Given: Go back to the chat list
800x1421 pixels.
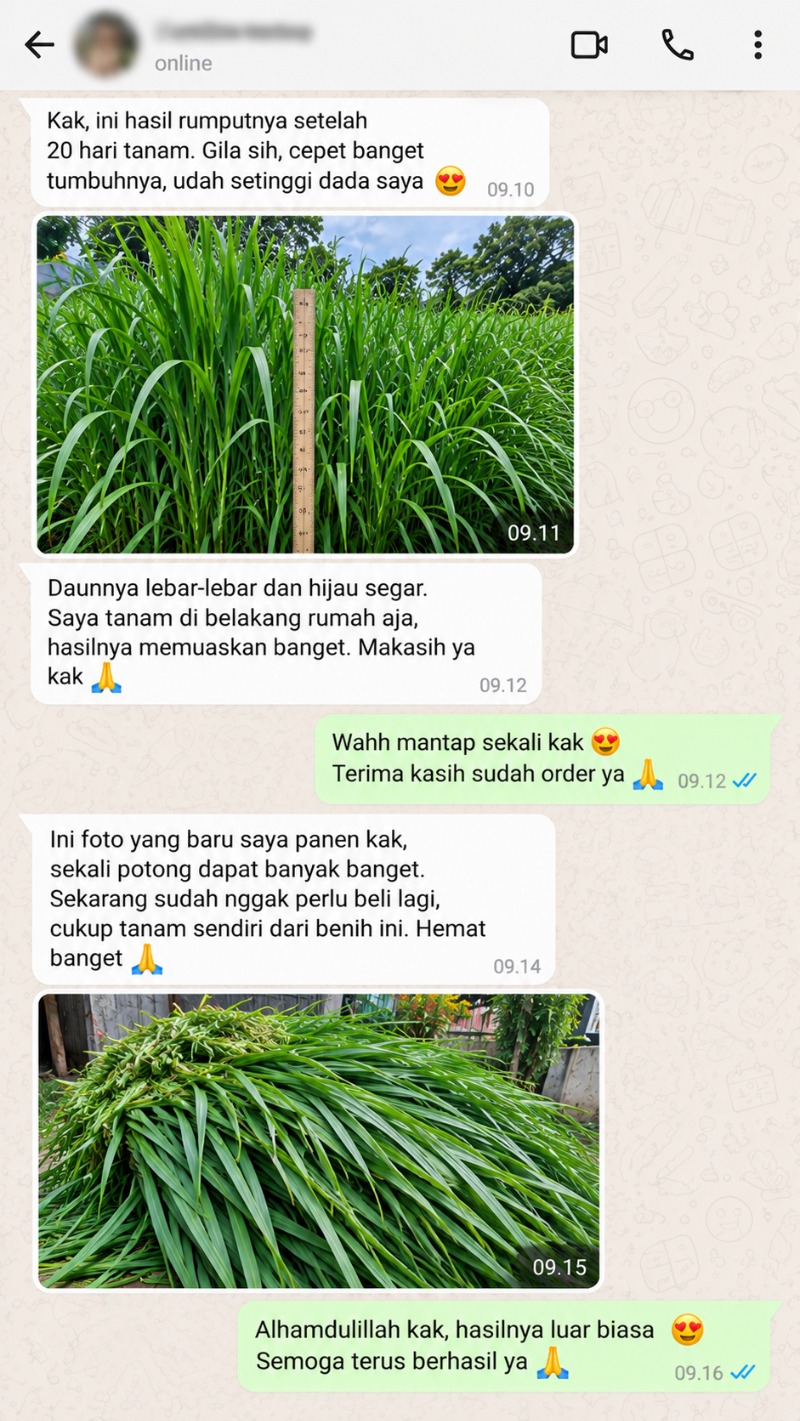Looking at the screenshot, I should coord(39,45).
